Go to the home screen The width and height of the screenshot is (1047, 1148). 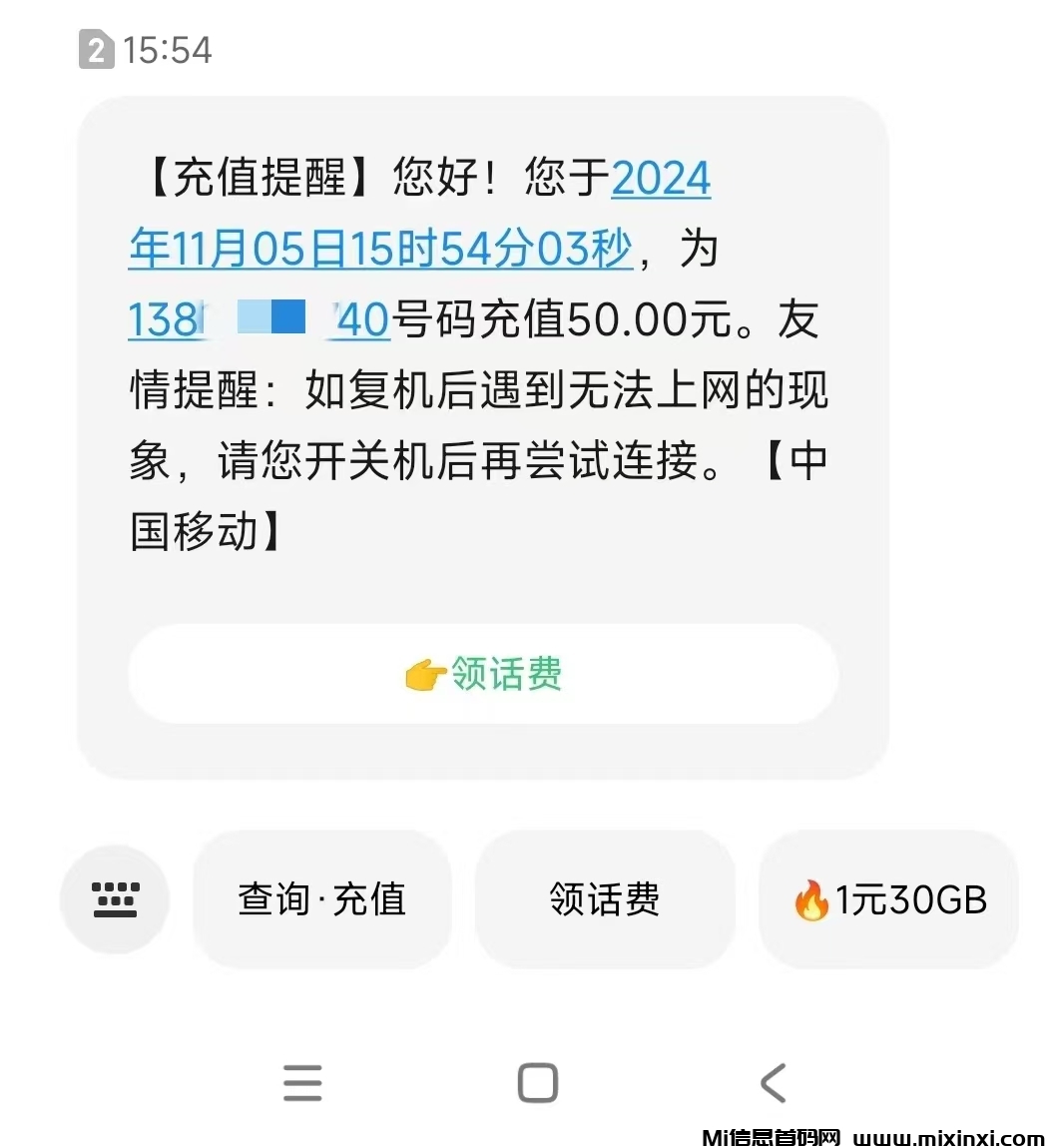pos(537,1082)
